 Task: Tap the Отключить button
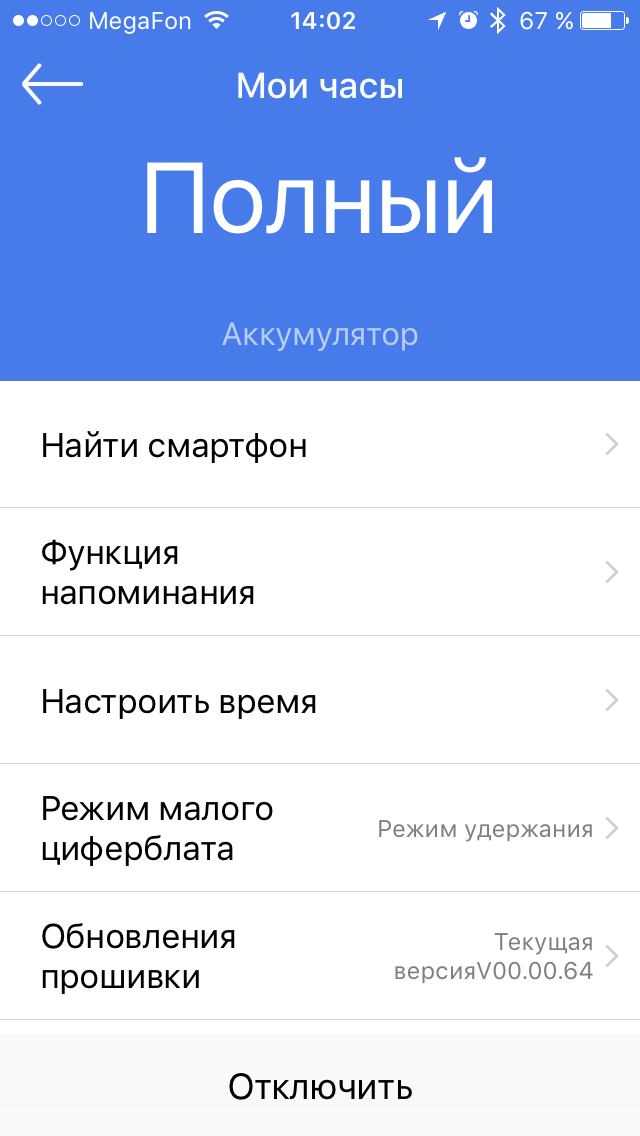coord(320,1086)
